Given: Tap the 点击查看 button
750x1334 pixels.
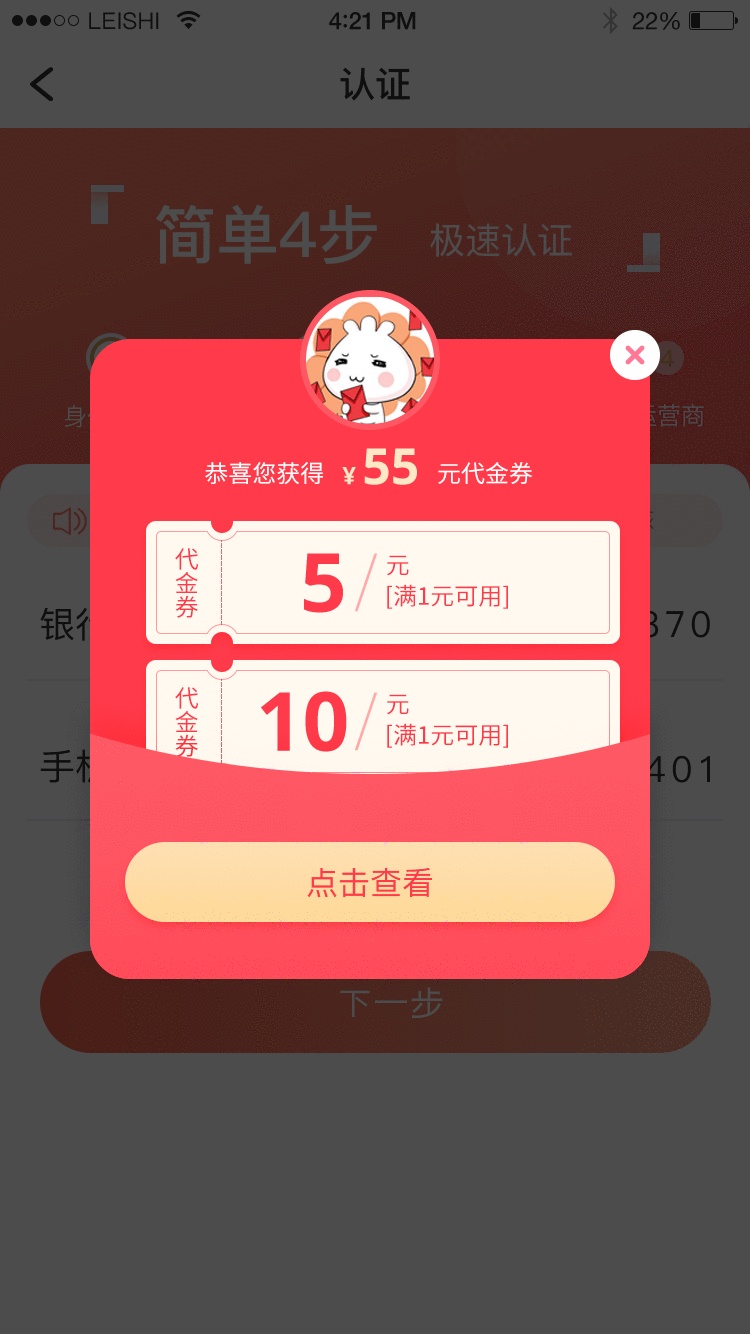Looking at the screenshot, I should coord(369,882).
